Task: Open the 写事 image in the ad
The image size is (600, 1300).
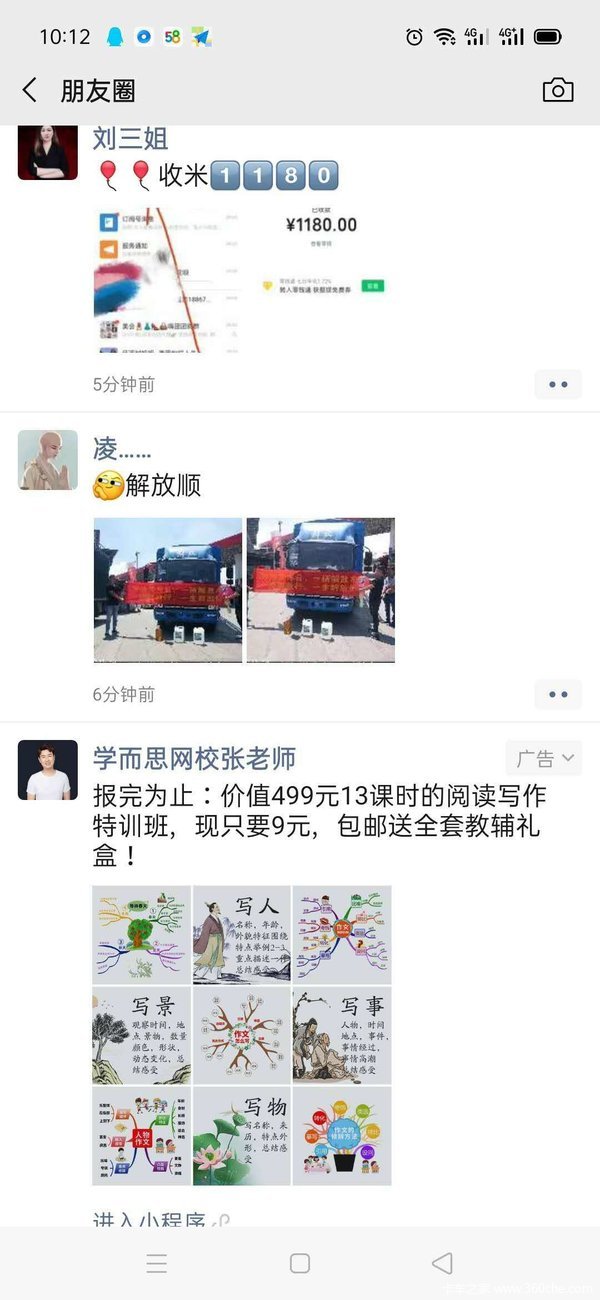Action: point(341,1035)
